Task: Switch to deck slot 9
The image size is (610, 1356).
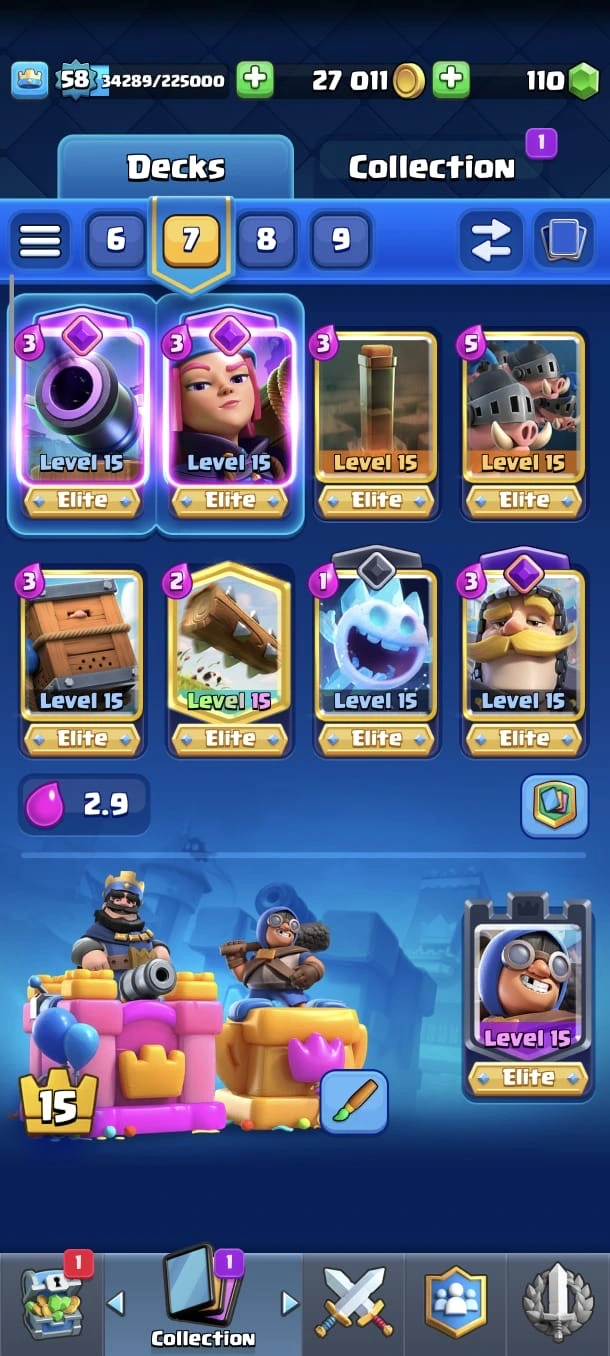Action: [340, 240]
